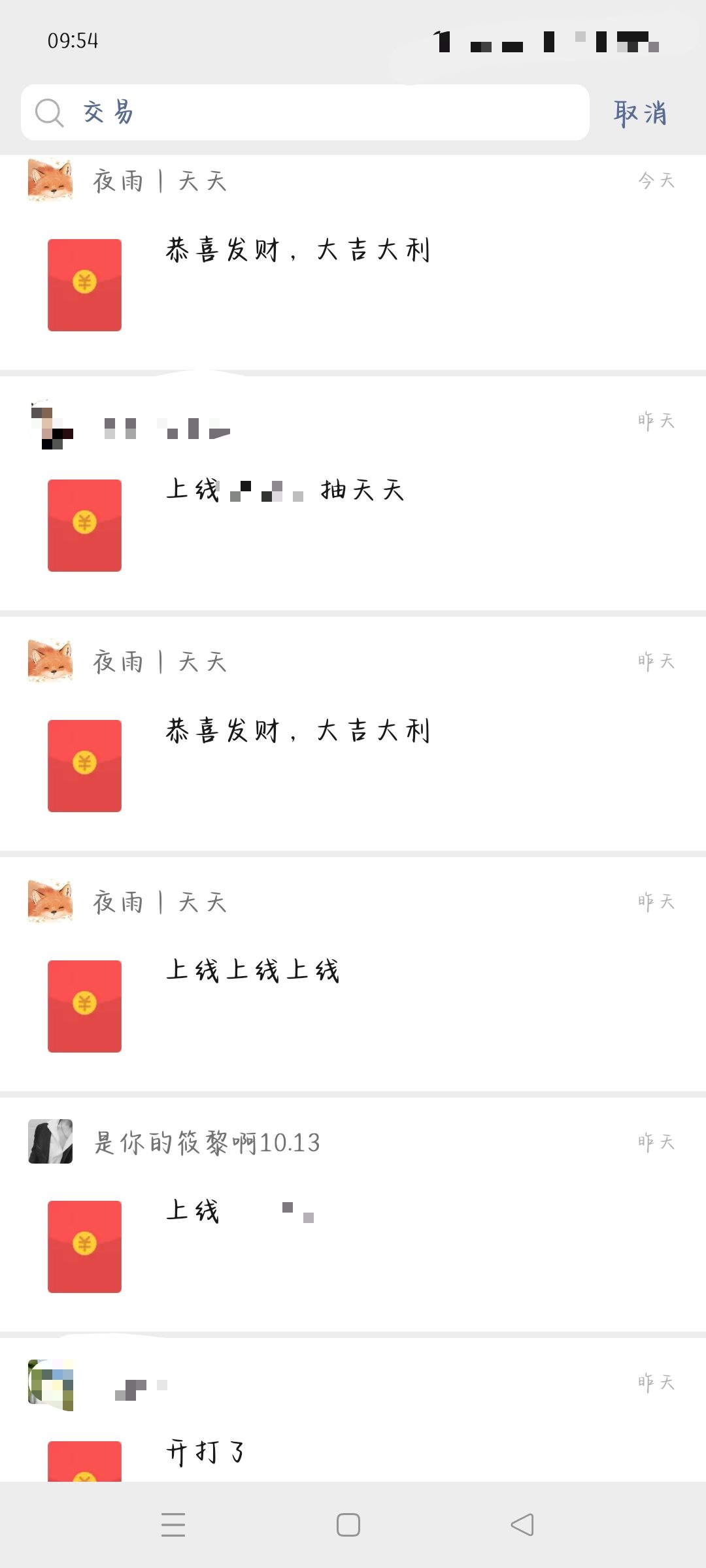Open yesterday's 恭喜发财 red packet
The width and height of the screenshot is (706, 1568).
(x=85, y=764)
